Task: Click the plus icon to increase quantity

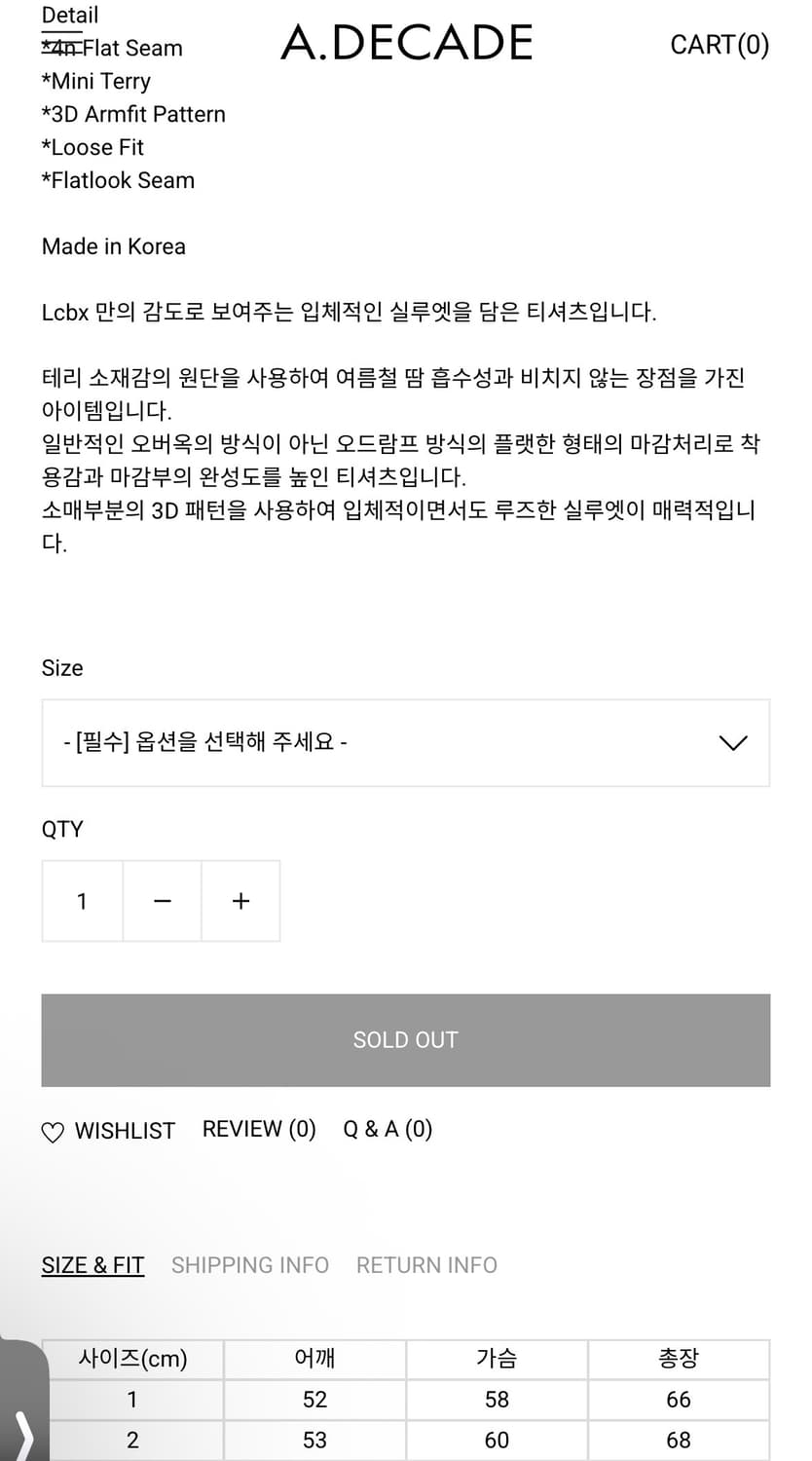Action: [x=240, y=901]
